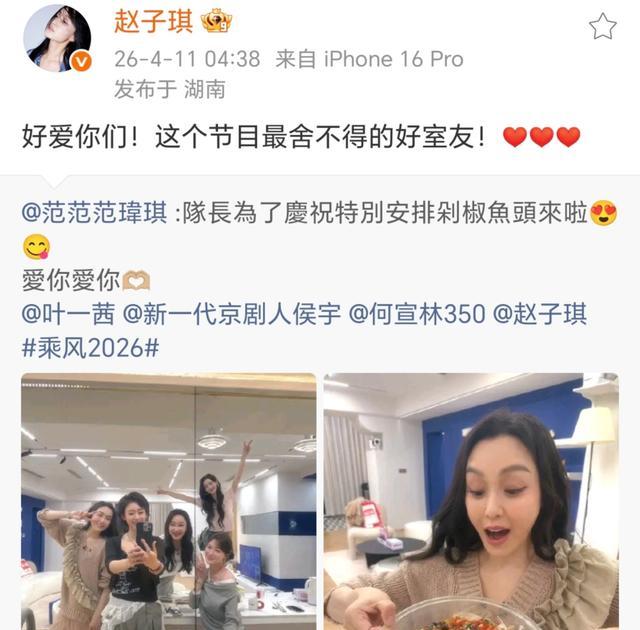Open 赵子琪's profile avatar
Viewport: 640px width, 630px height.
pyautogui.click(x=57, y=38)
